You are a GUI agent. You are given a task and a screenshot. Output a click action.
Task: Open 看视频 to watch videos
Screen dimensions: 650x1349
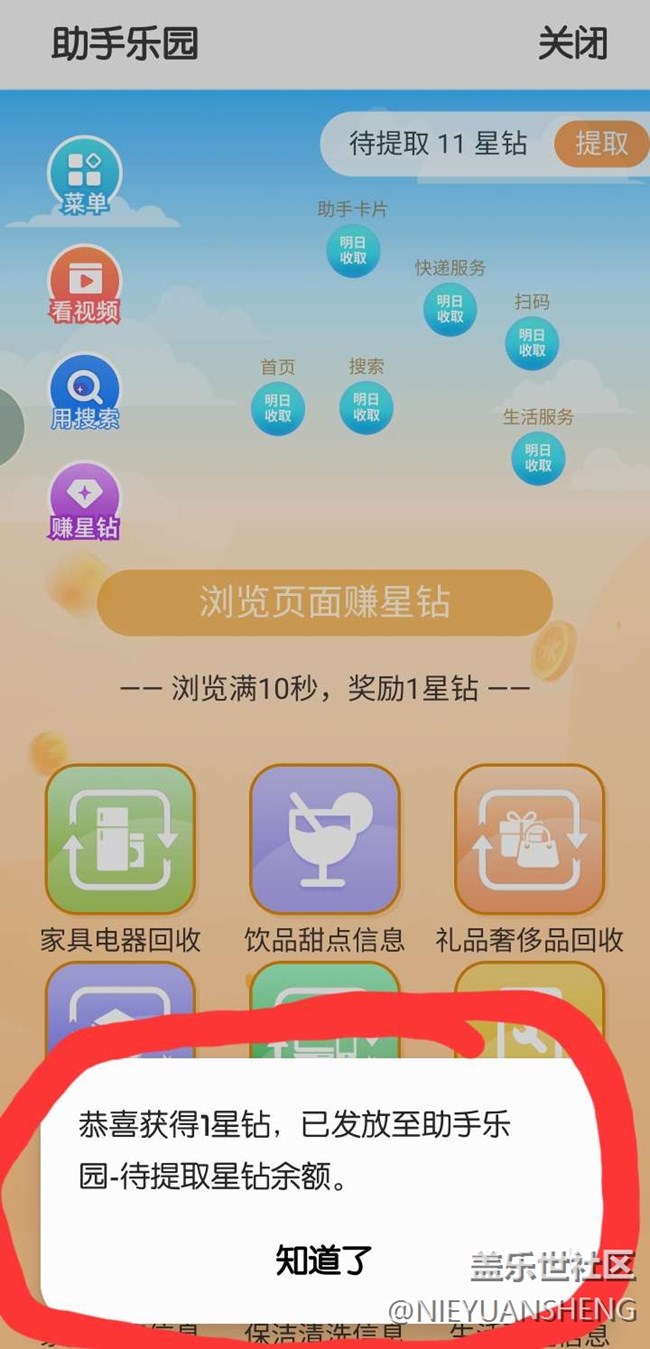point(85,283)
